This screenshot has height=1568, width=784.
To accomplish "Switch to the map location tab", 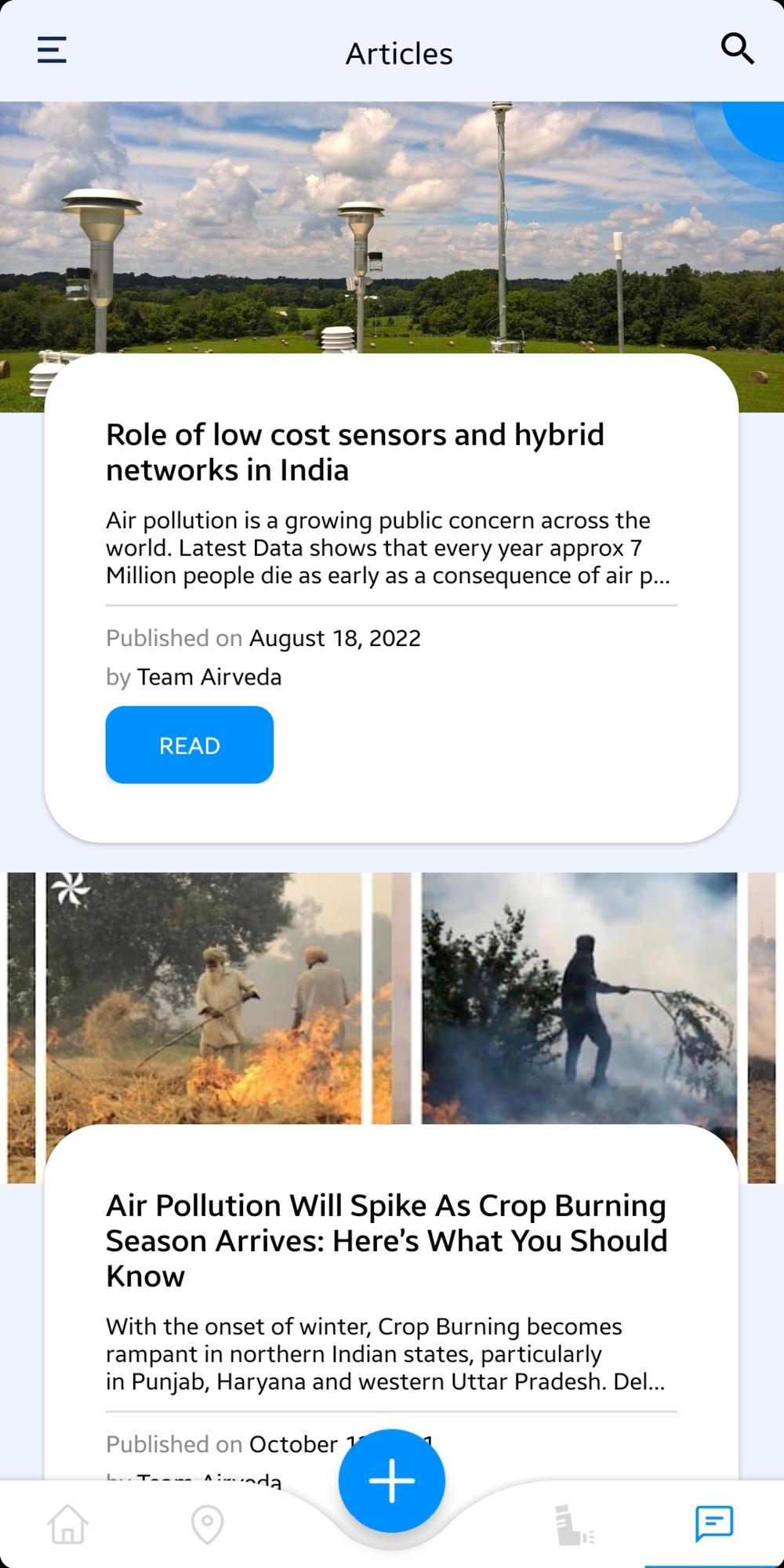I will pyautogui.click(x=207, y=1525).
